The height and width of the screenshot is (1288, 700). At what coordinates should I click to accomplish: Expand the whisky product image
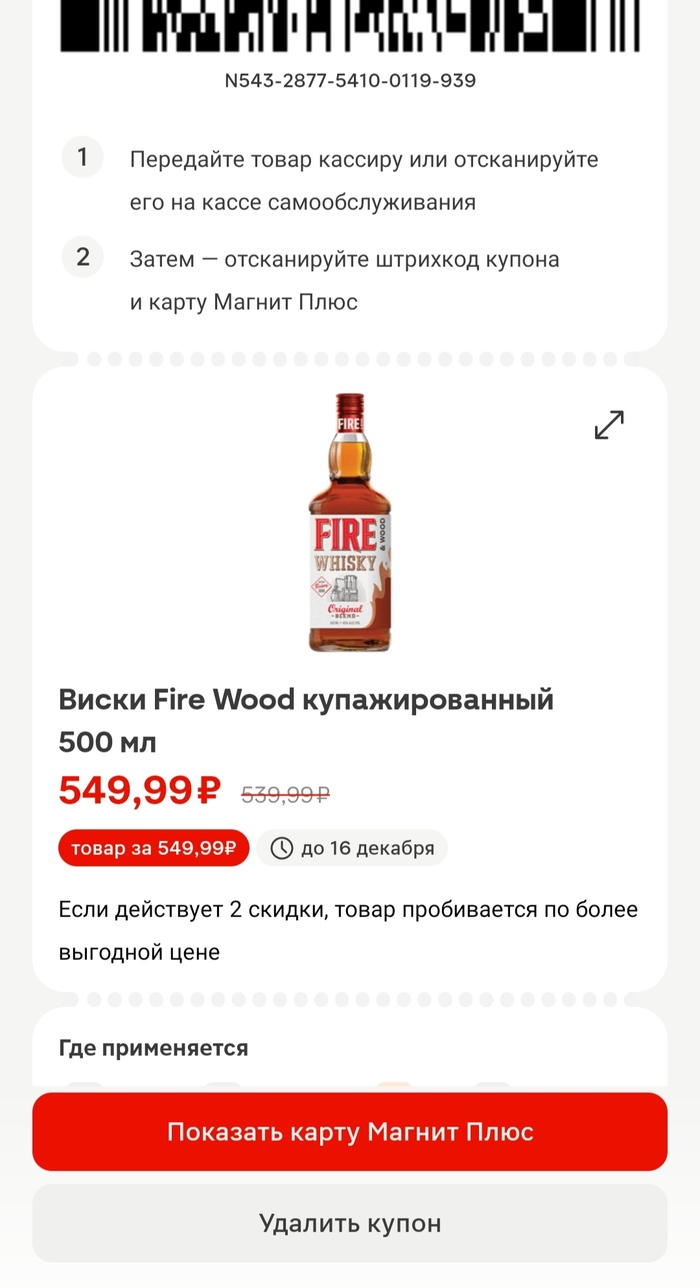pyautogui.click(x=609, y=425)
